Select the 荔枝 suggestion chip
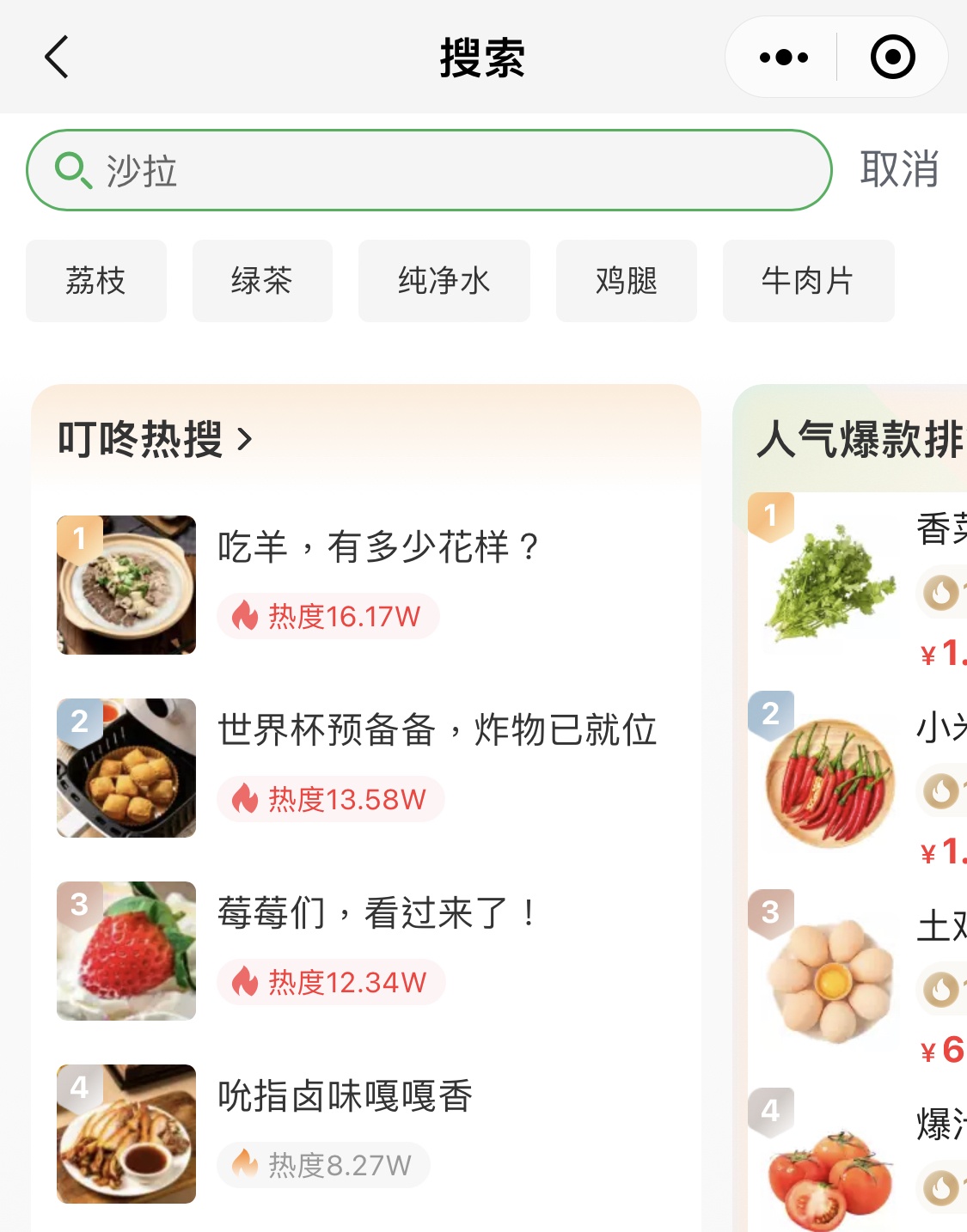This screenshot has height=1232, width=967. coord(95,281)
